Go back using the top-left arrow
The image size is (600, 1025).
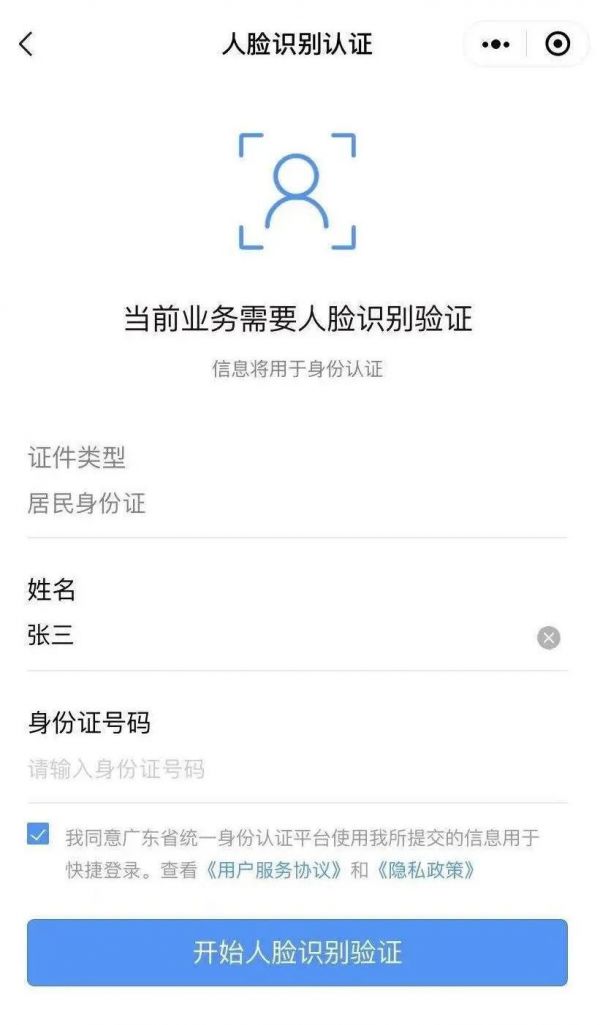(26, 44)
